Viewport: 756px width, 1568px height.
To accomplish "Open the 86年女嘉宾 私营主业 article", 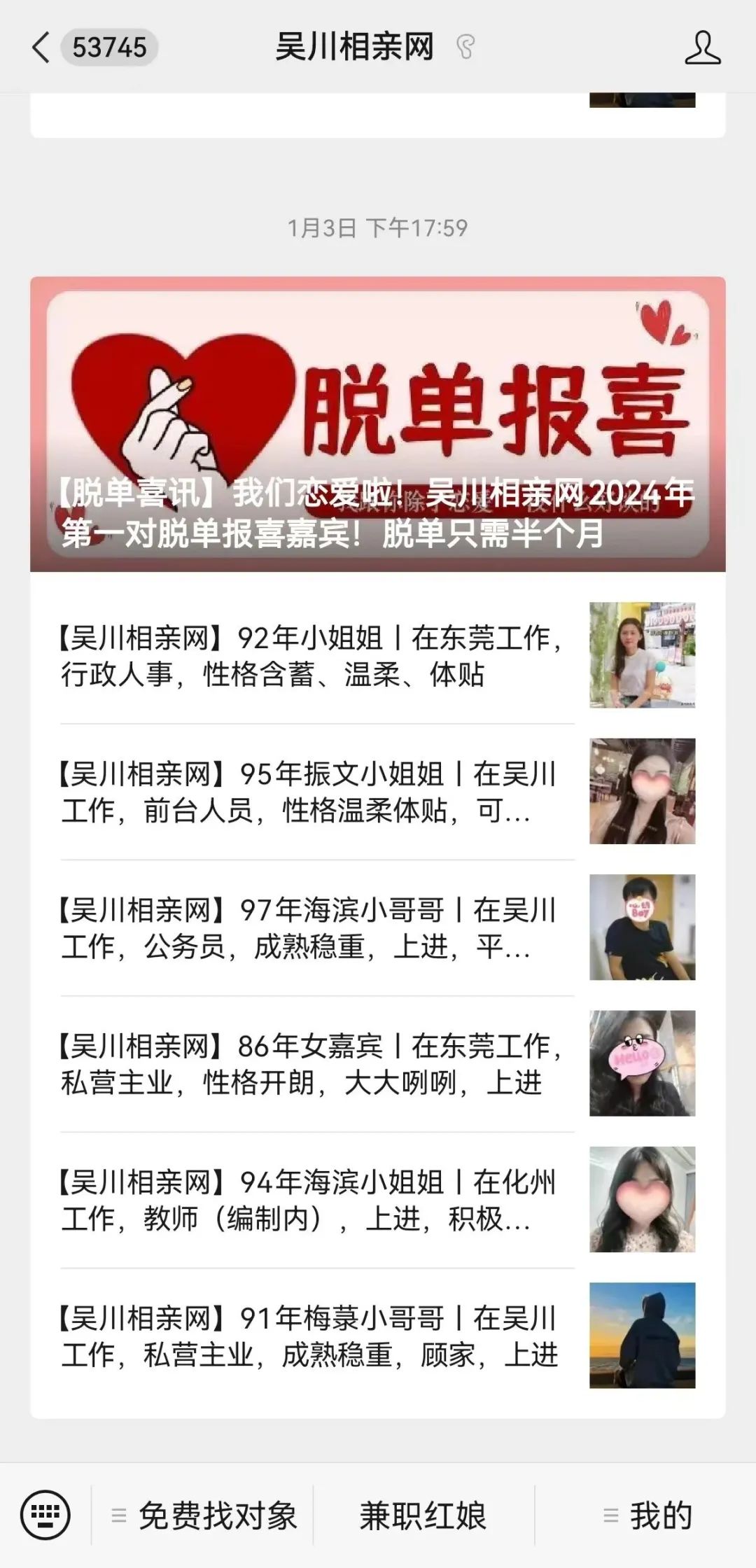I will [378, 1063].
